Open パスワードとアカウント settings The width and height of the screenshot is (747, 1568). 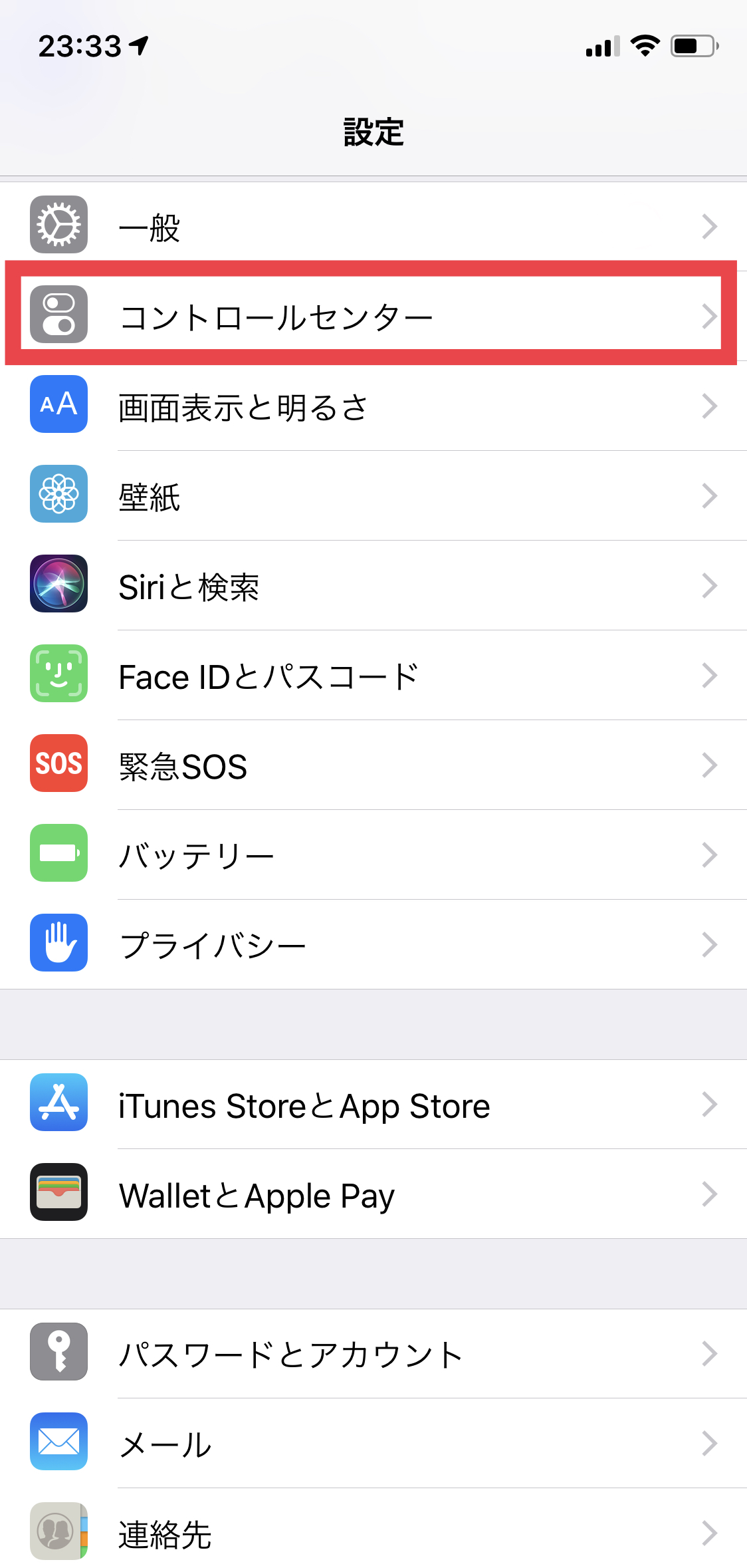pyautogui.click(x=372, y=1354)
